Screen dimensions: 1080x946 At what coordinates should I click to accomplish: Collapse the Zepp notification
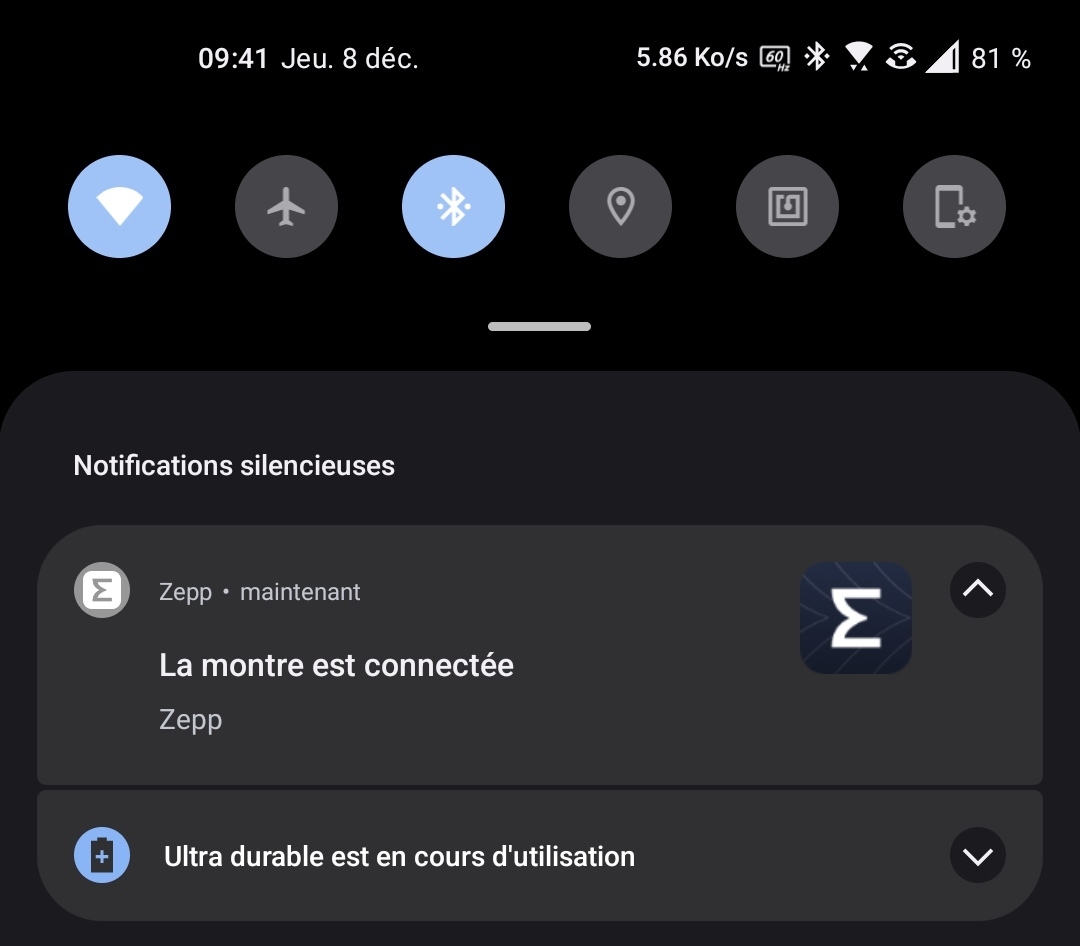point(977,590)
